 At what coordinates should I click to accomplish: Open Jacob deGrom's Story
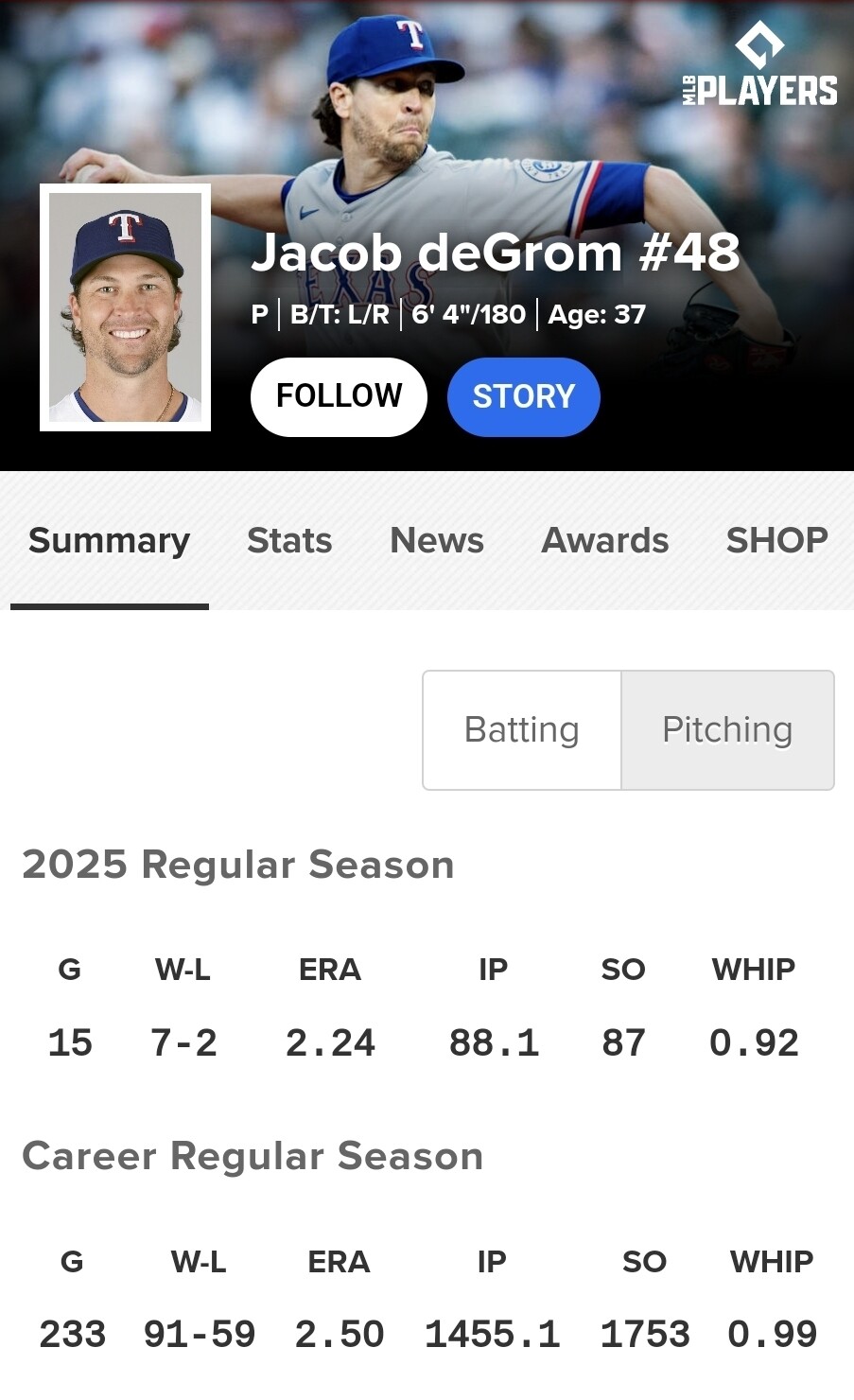523,396
